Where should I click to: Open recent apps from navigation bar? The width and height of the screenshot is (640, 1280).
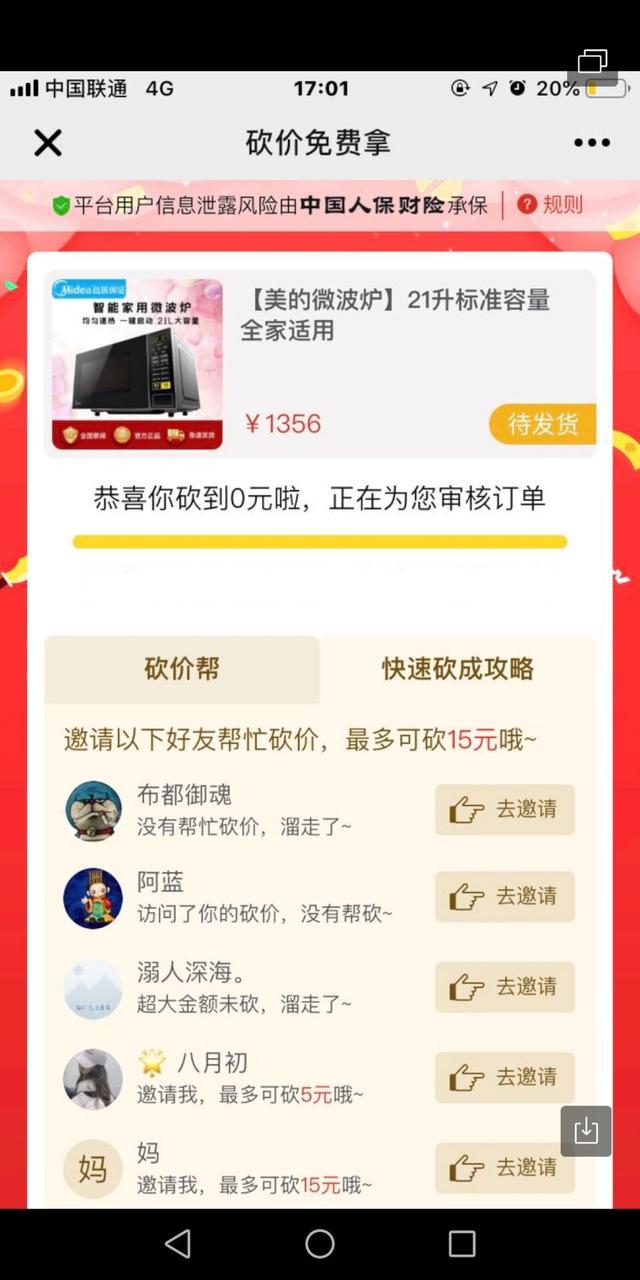[462, 1243]
